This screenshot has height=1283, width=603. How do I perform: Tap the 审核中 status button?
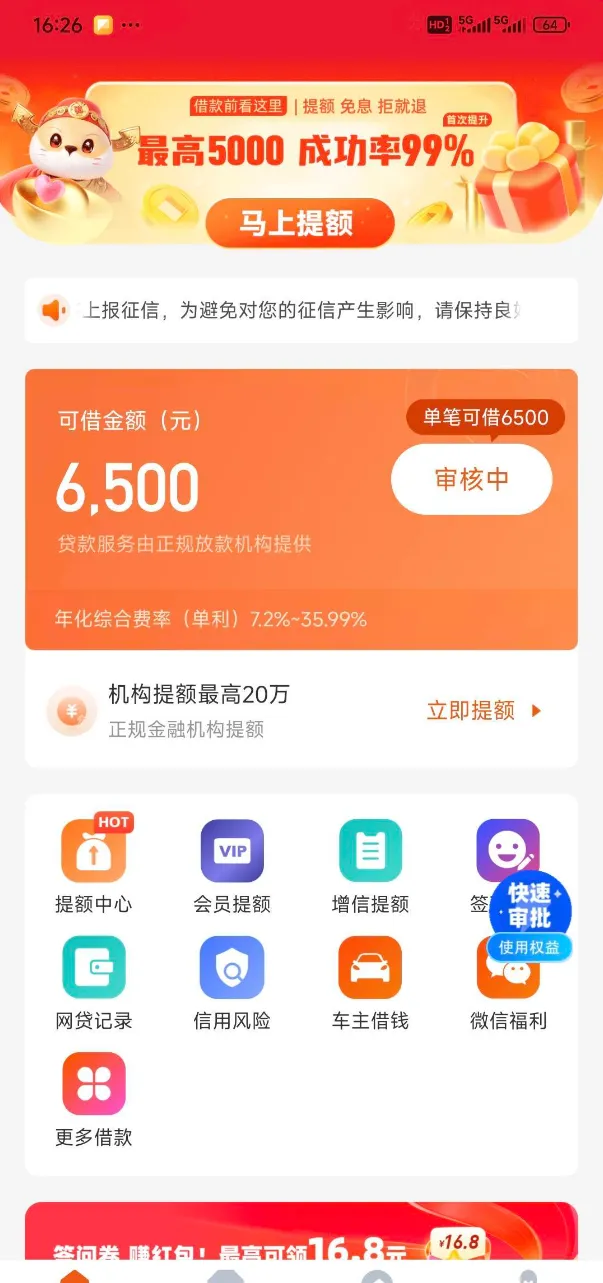click(471, 479)
